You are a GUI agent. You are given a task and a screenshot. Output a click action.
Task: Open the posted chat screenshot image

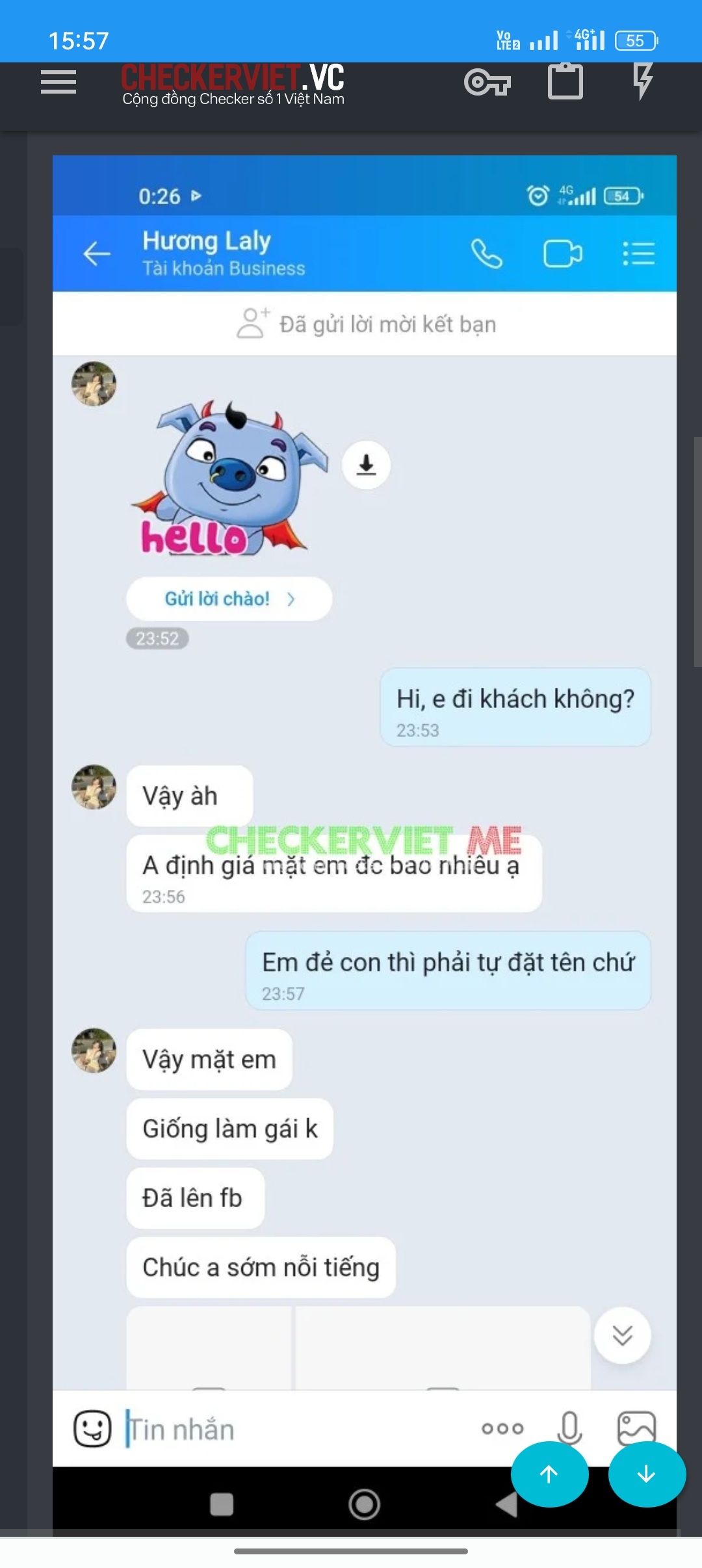364,845
